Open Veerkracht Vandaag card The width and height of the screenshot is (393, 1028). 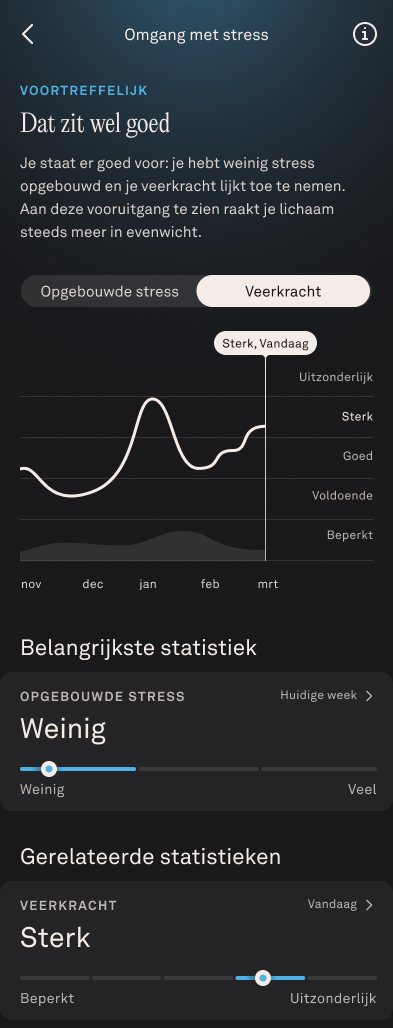[196, 951]
